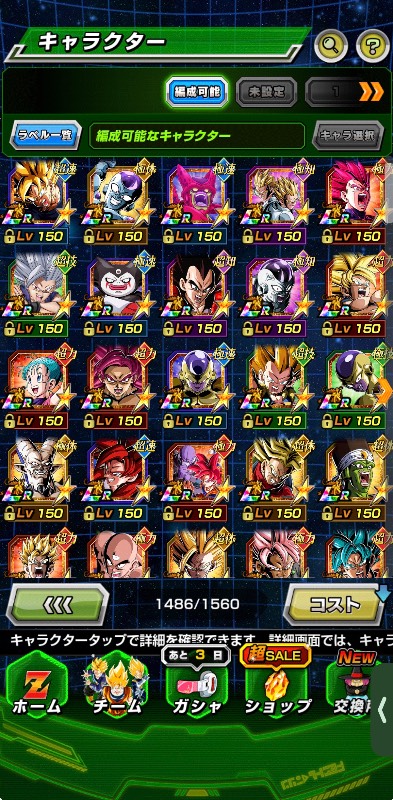Open the ガシャ tab
393x800 pixels.
[x=197, y=686]
